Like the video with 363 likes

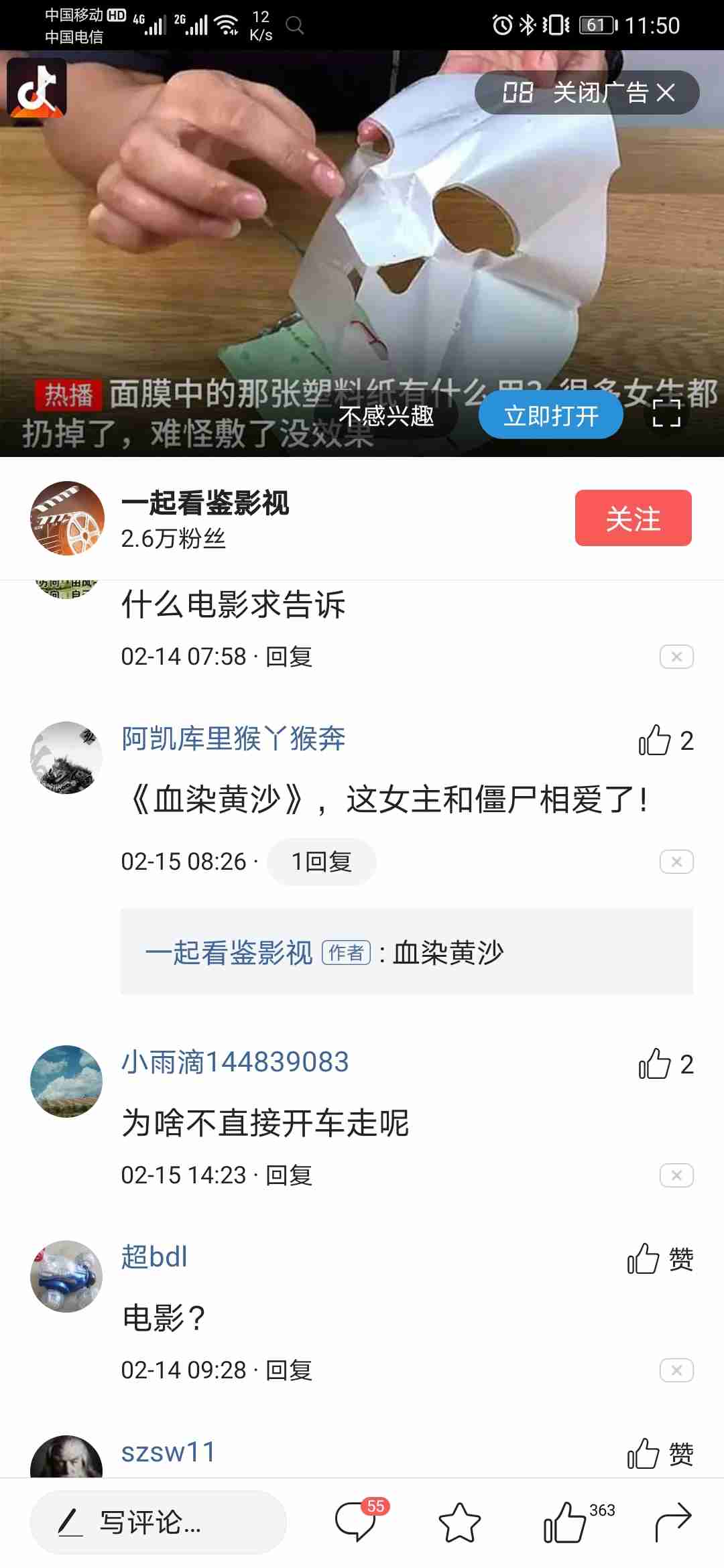565,1522
